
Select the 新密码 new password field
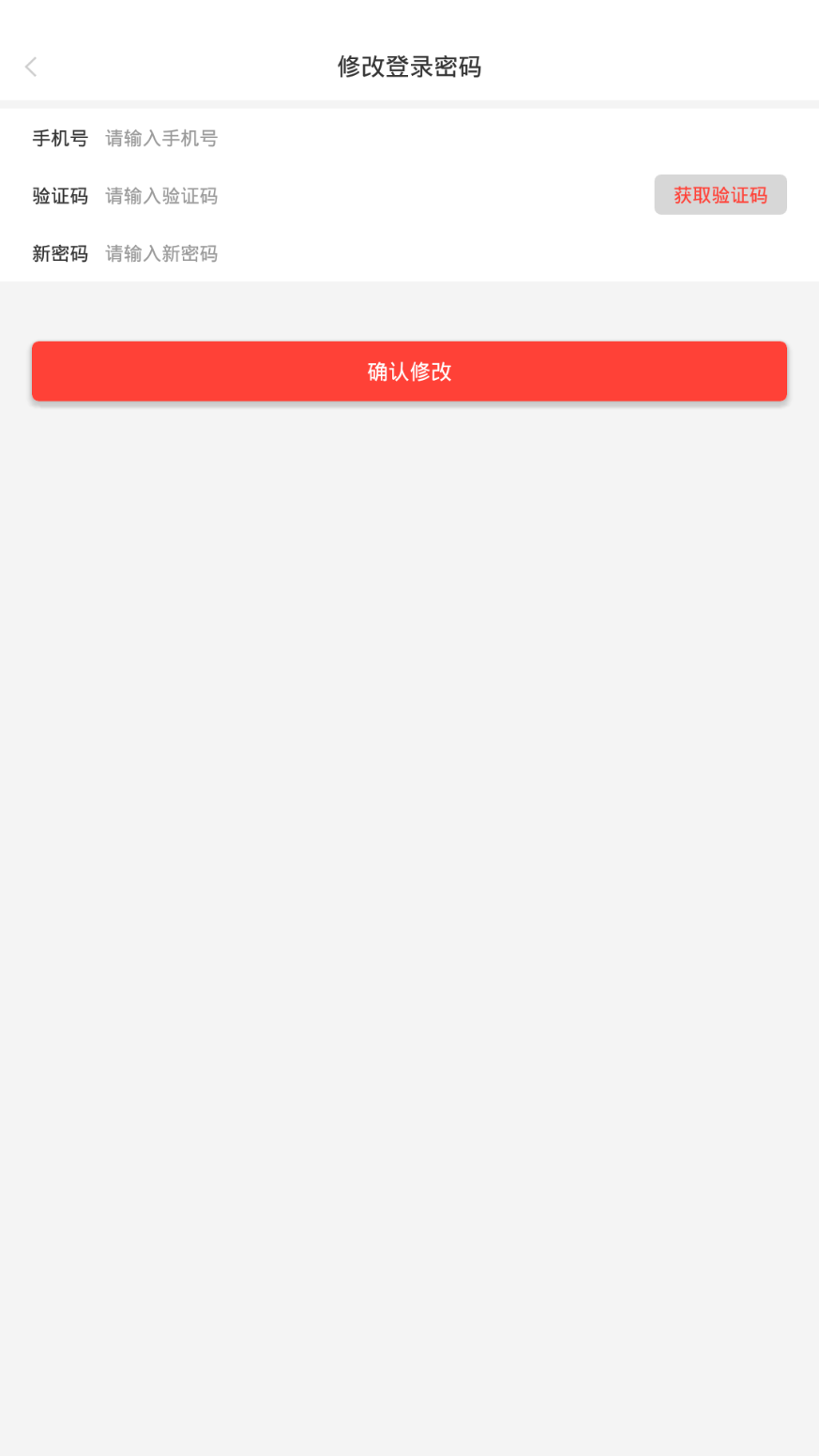(x=446, y=254)
